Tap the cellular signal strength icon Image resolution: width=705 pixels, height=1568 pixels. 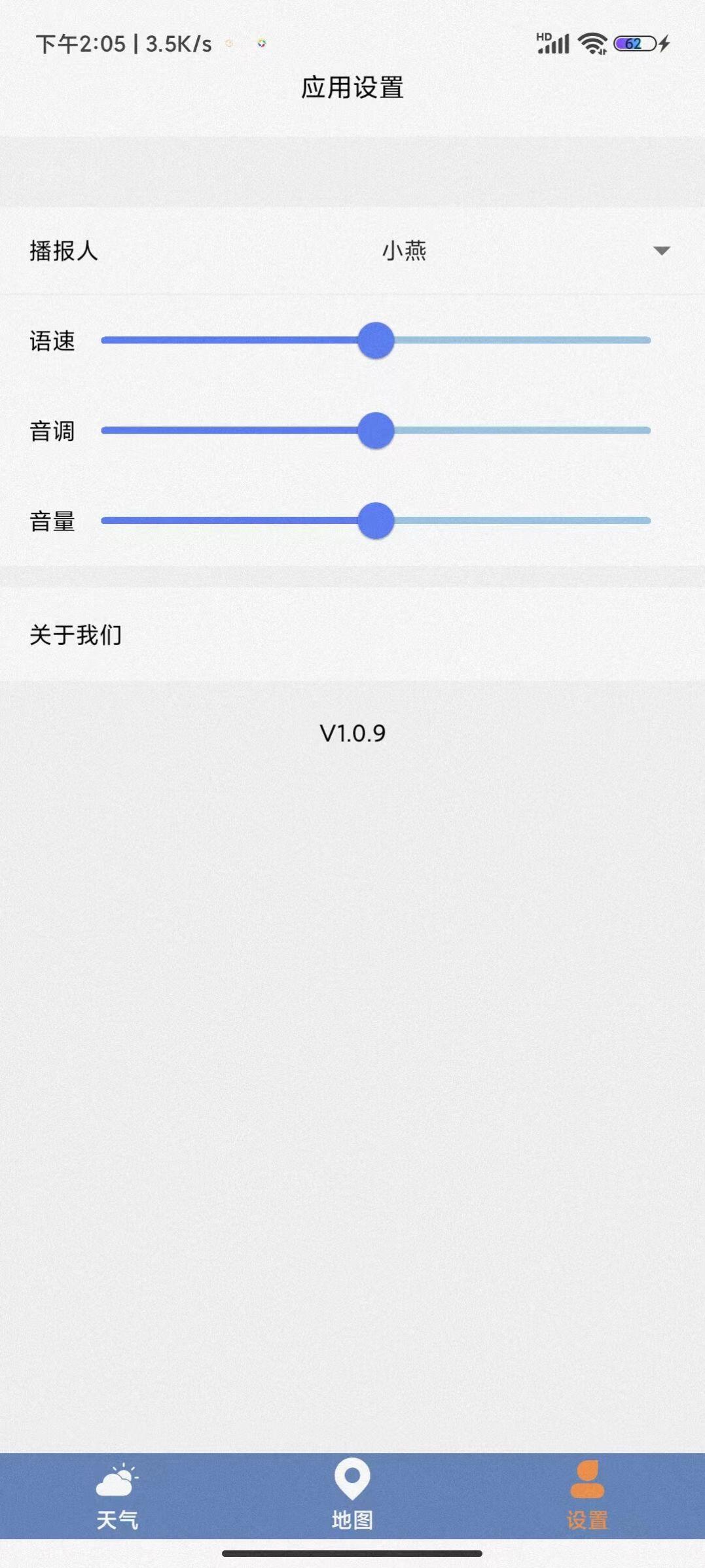[x=556, y=44]
